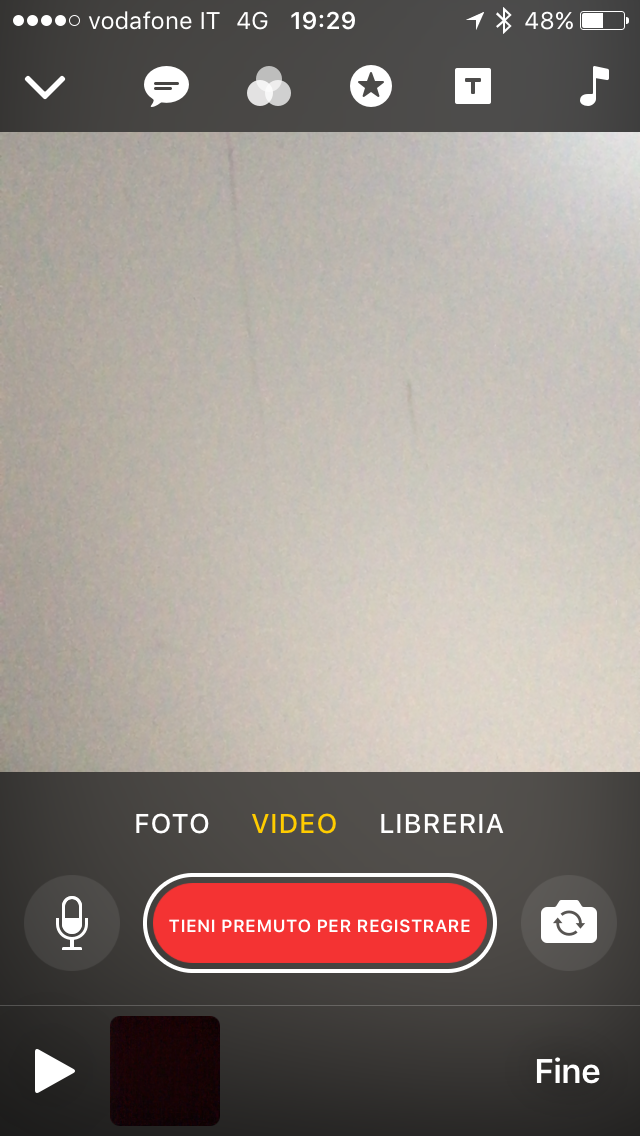Viewport: 640px width, 1136px height.
Task: Tap the red Tieni premuto per registrare button
Action: pyautogui.click(x=320, y=924)
